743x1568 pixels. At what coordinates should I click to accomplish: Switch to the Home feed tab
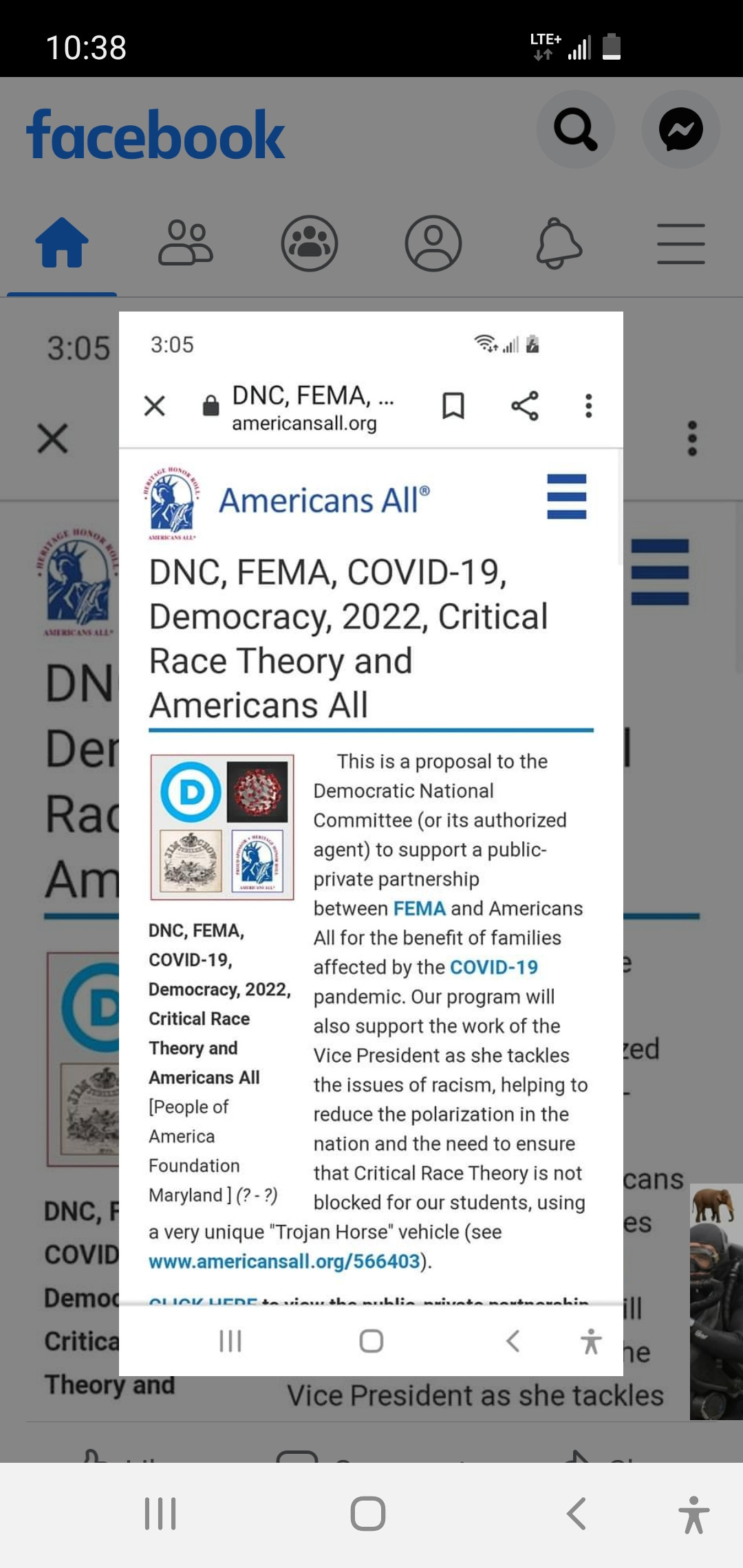[x=62, y=243]
